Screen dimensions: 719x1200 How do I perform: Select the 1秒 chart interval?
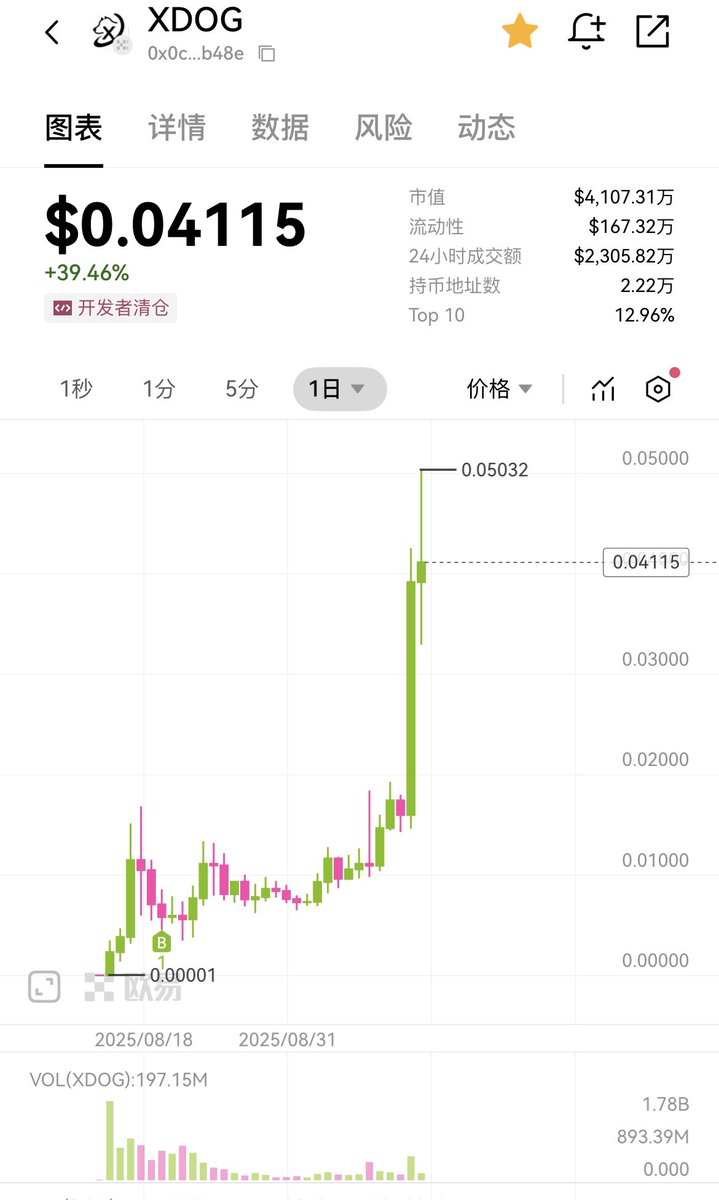[76, 389]
